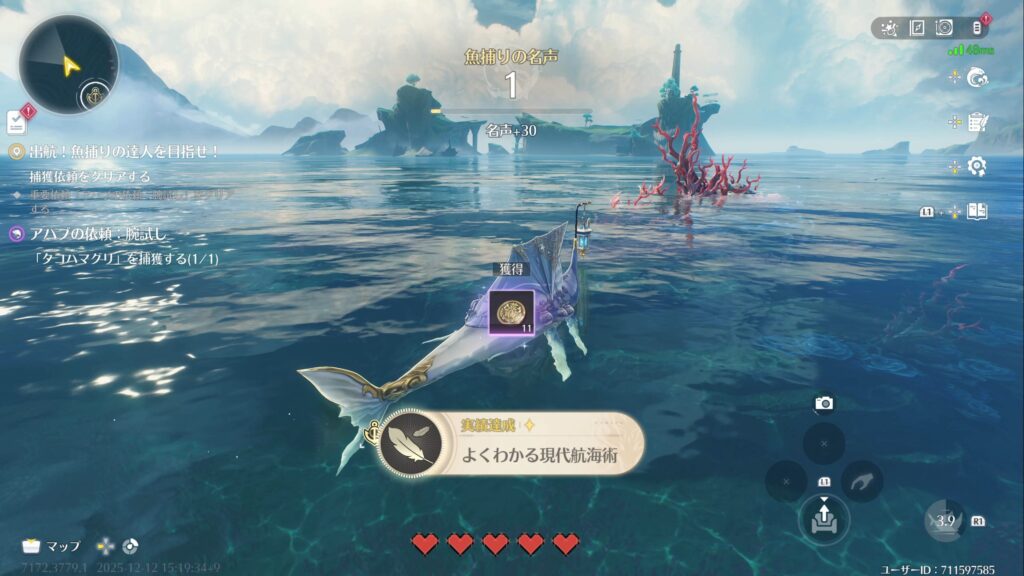Viewport: 1024px width, 576px height.
Task: Select the quest 出航!魚捕りの達人を目指せ!
Action: pos(113,151)
